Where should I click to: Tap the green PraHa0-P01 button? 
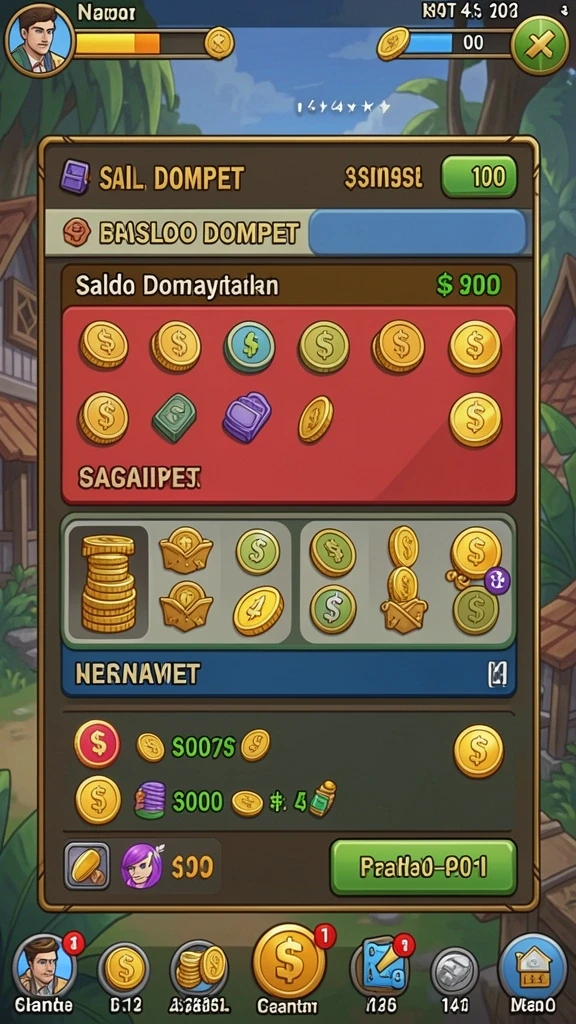click(423, 867)
